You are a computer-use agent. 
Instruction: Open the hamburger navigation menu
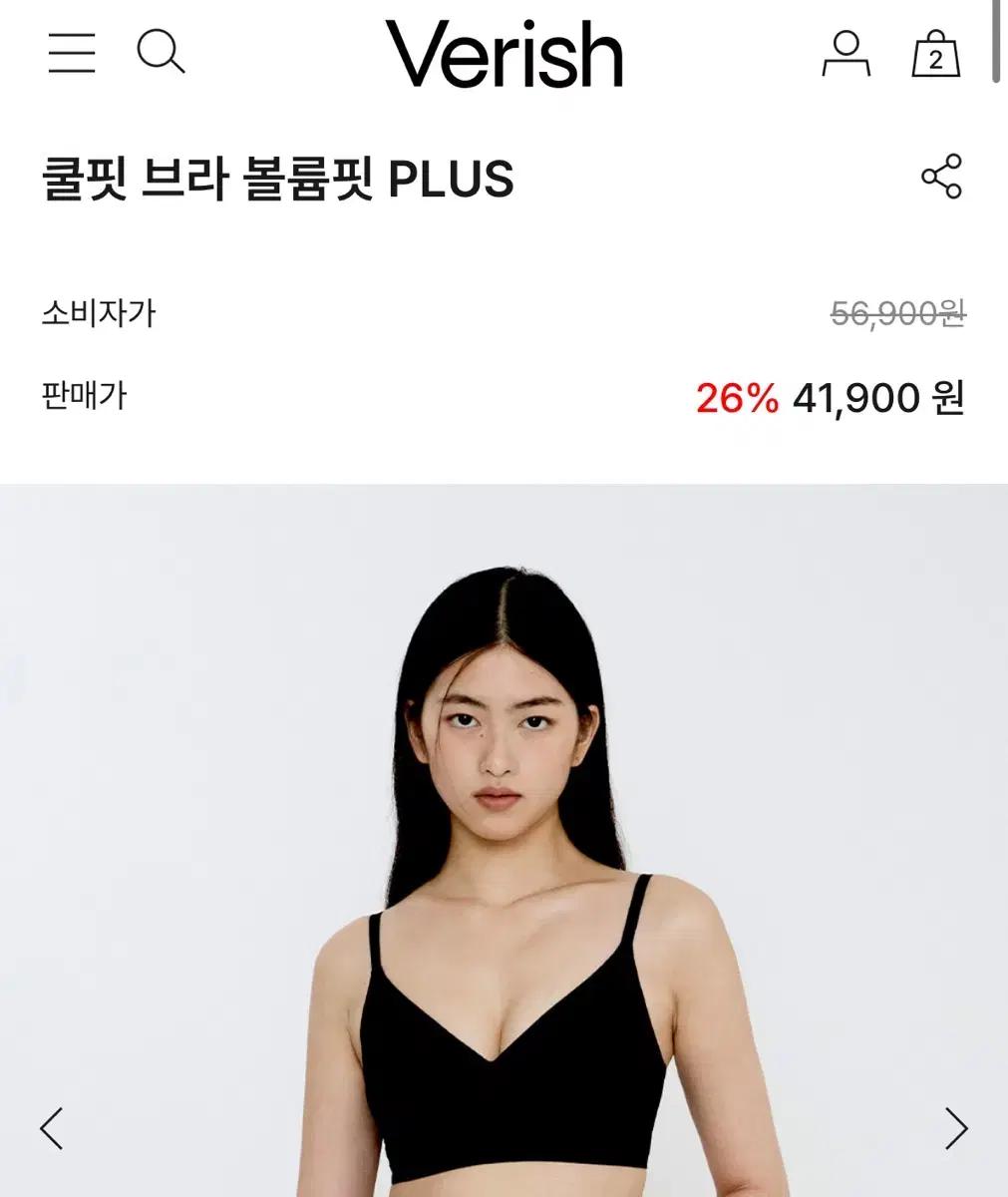point(70,55)
